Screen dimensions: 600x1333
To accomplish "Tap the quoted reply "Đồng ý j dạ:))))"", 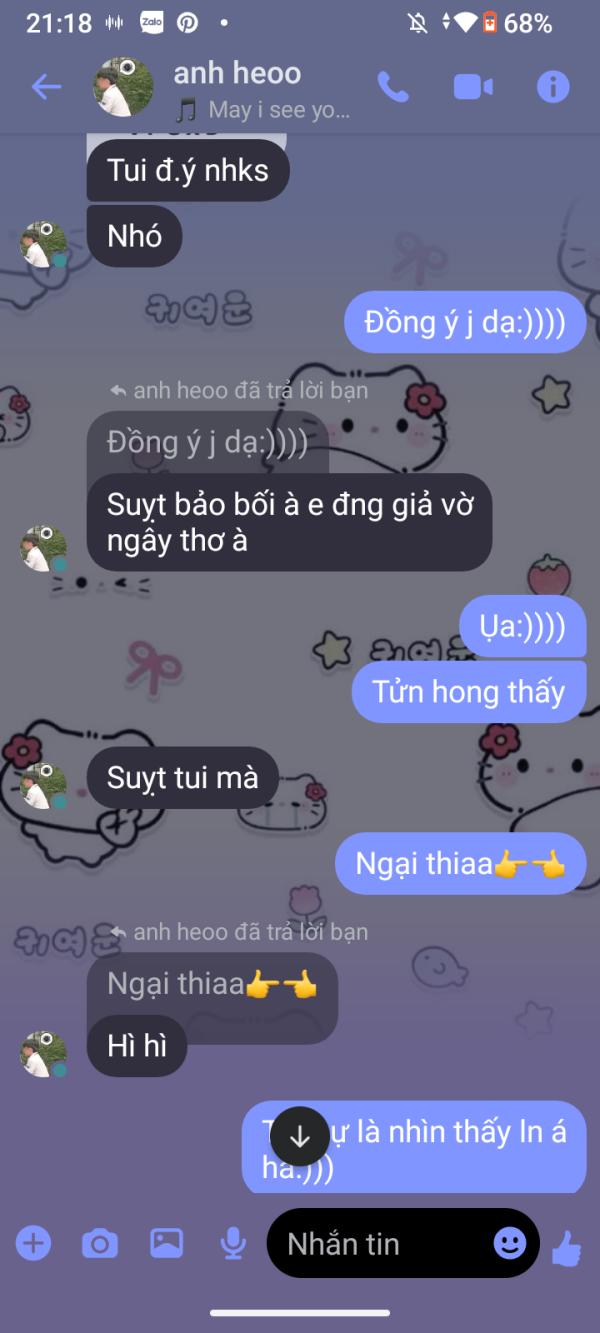I will pos(208,442).
